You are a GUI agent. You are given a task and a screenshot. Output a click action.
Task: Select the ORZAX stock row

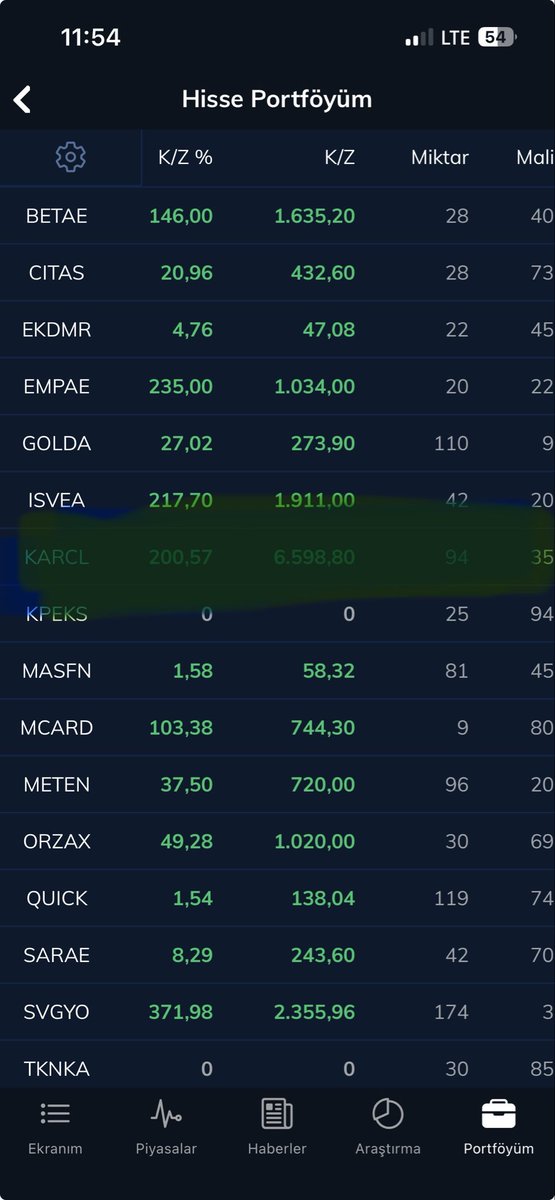pos(277,842)
